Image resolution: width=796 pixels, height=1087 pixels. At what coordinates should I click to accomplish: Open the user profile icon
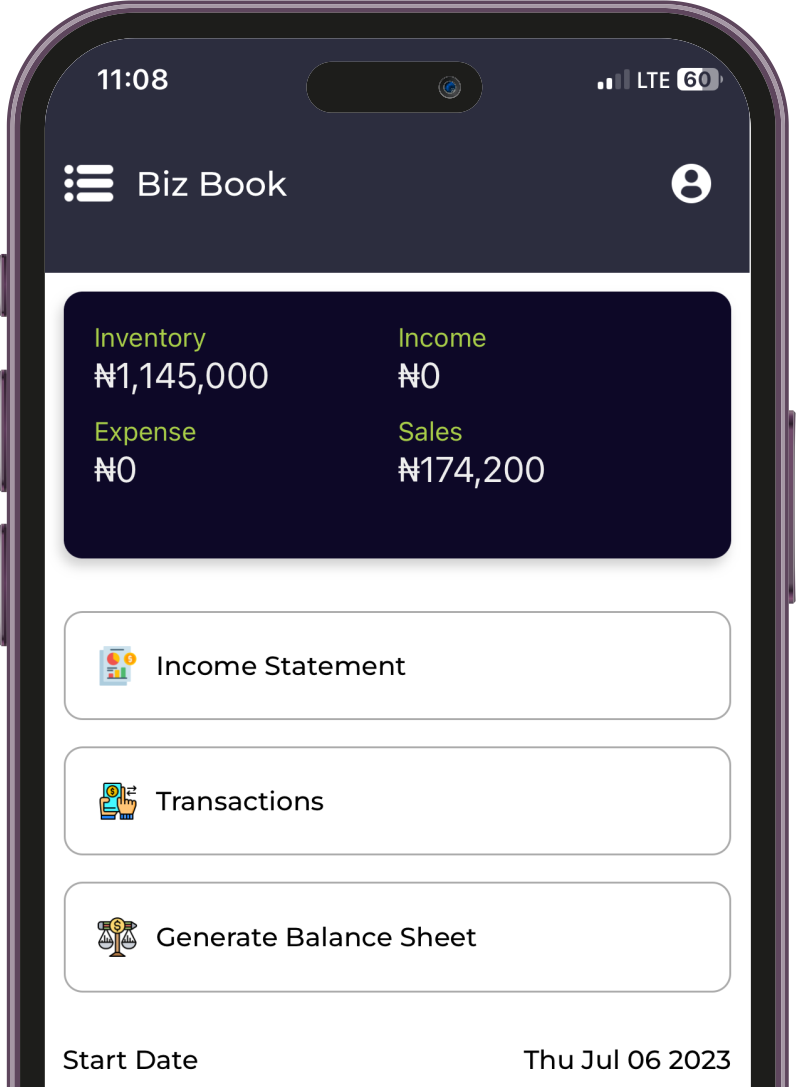click(x=690, y=184)
